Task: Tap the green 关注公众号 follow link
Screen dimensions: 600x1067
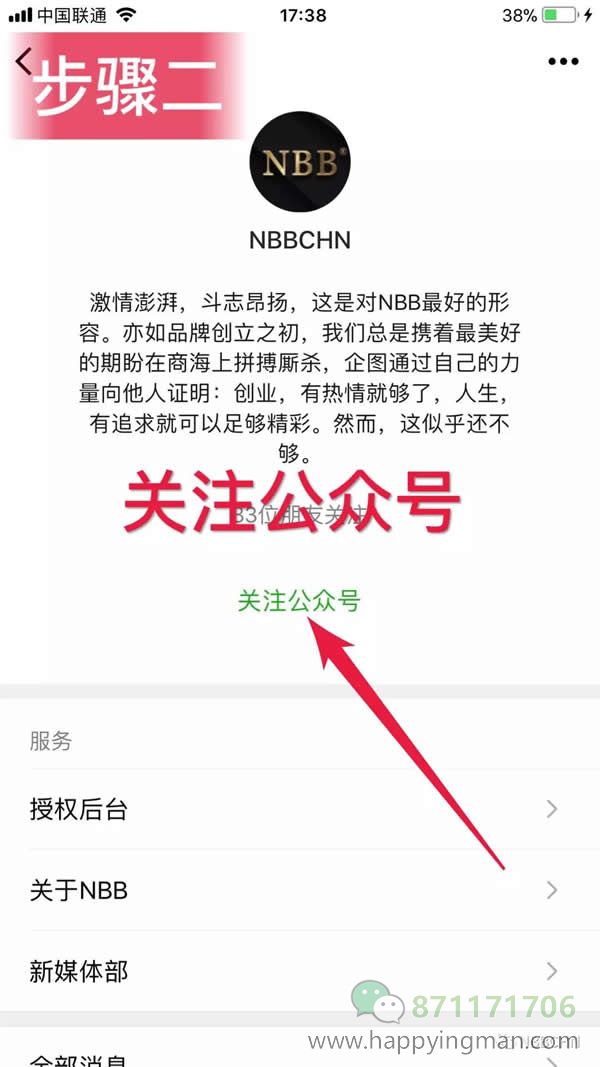Action: tap(298, 601)
